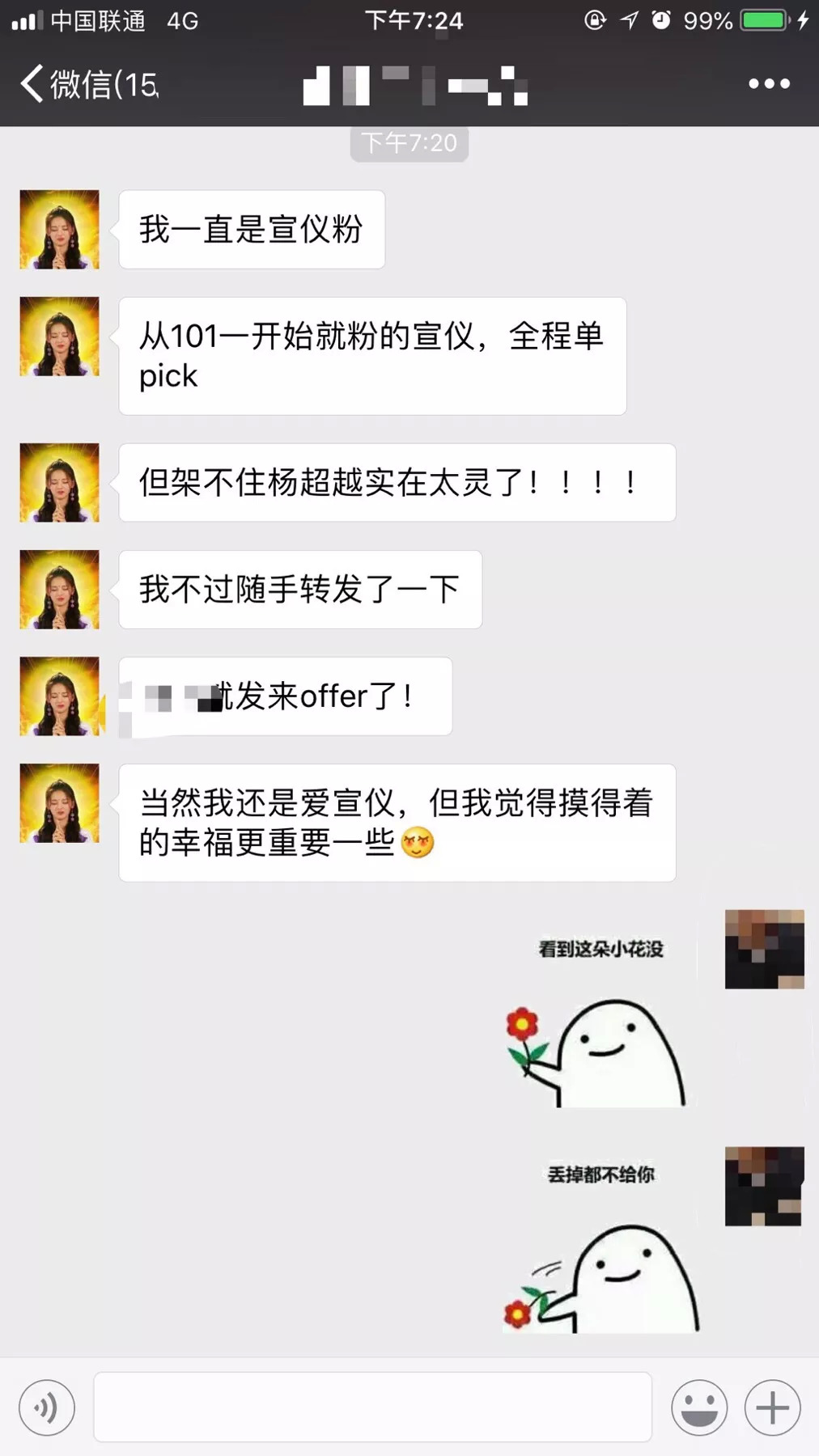Open the plus attachments menu
This screenshot has height=1456, width=819.
[x=772, y=1407]
